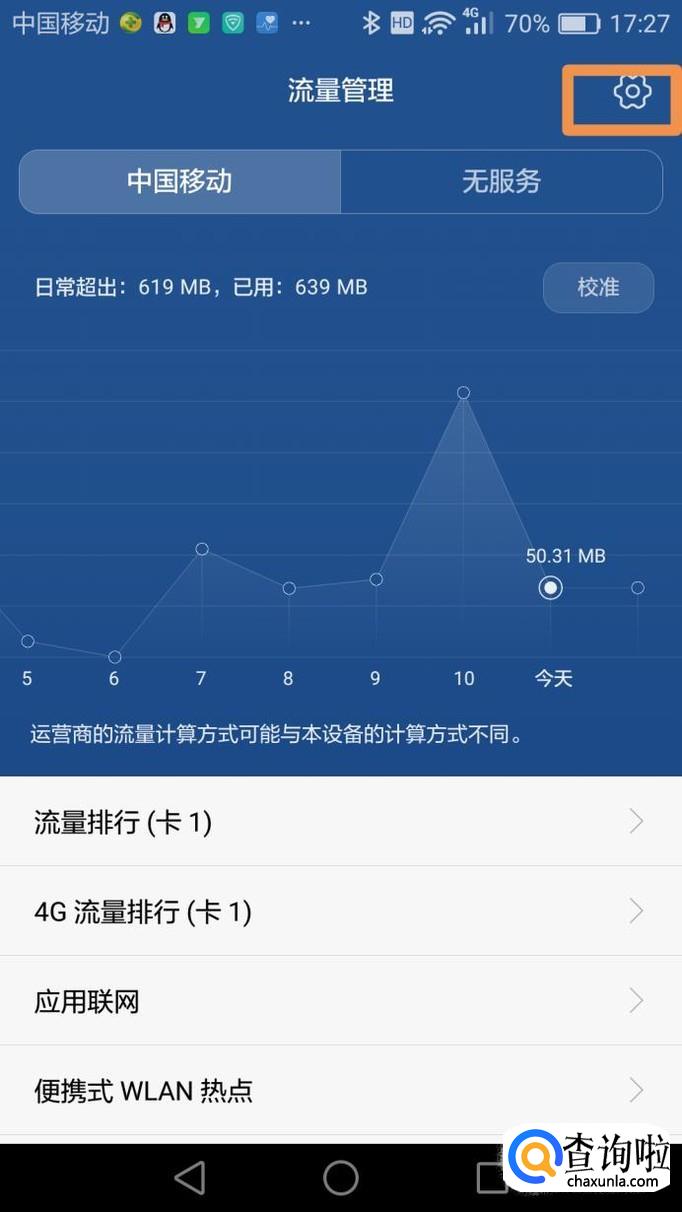
Task: Open 4G 流量排行 (卡 1)
Action: click(x=340, y=911)
